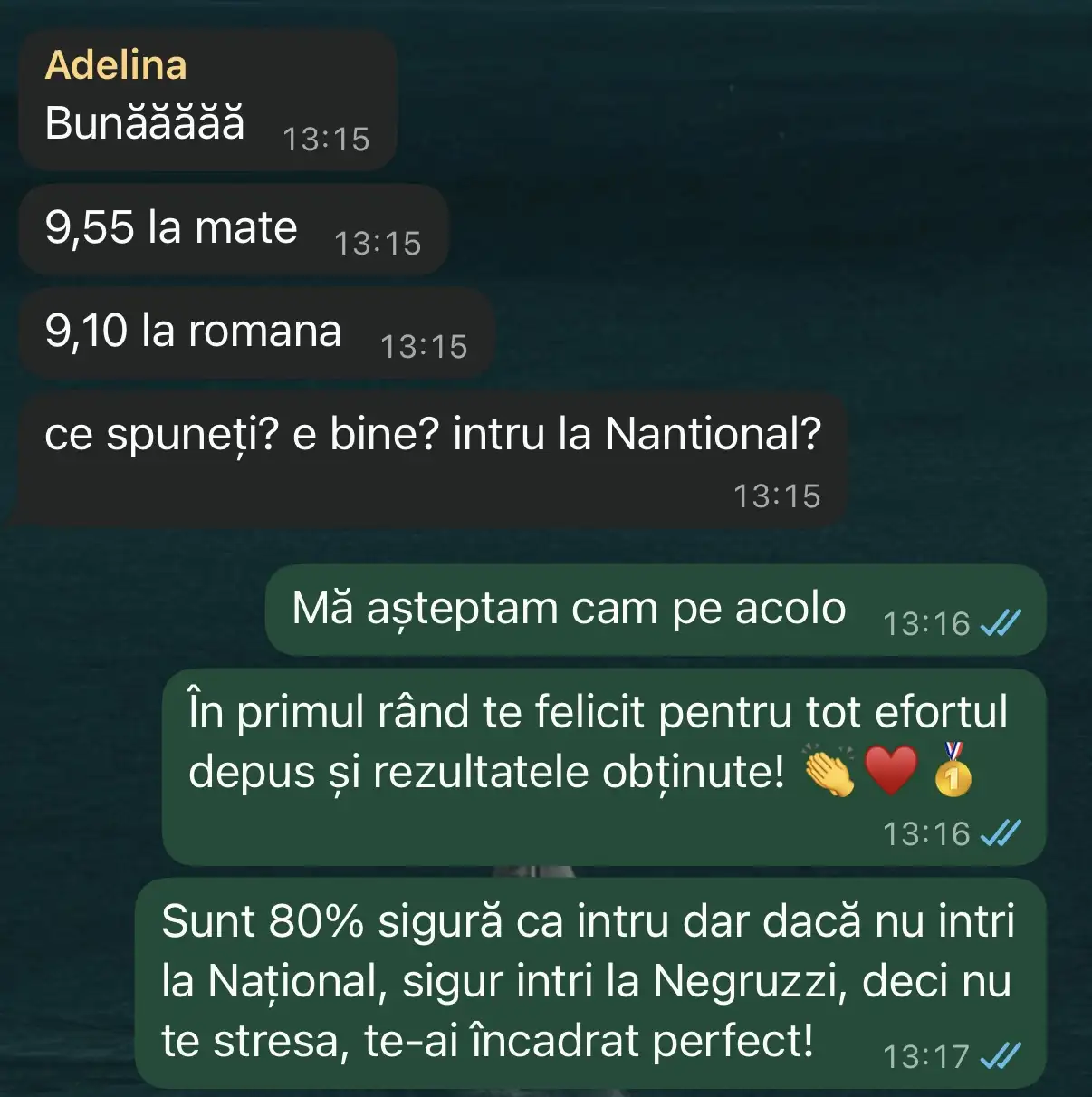1092x1097 pixels.
Task: Open Adelina's profile via sender name
Action: 116,65
